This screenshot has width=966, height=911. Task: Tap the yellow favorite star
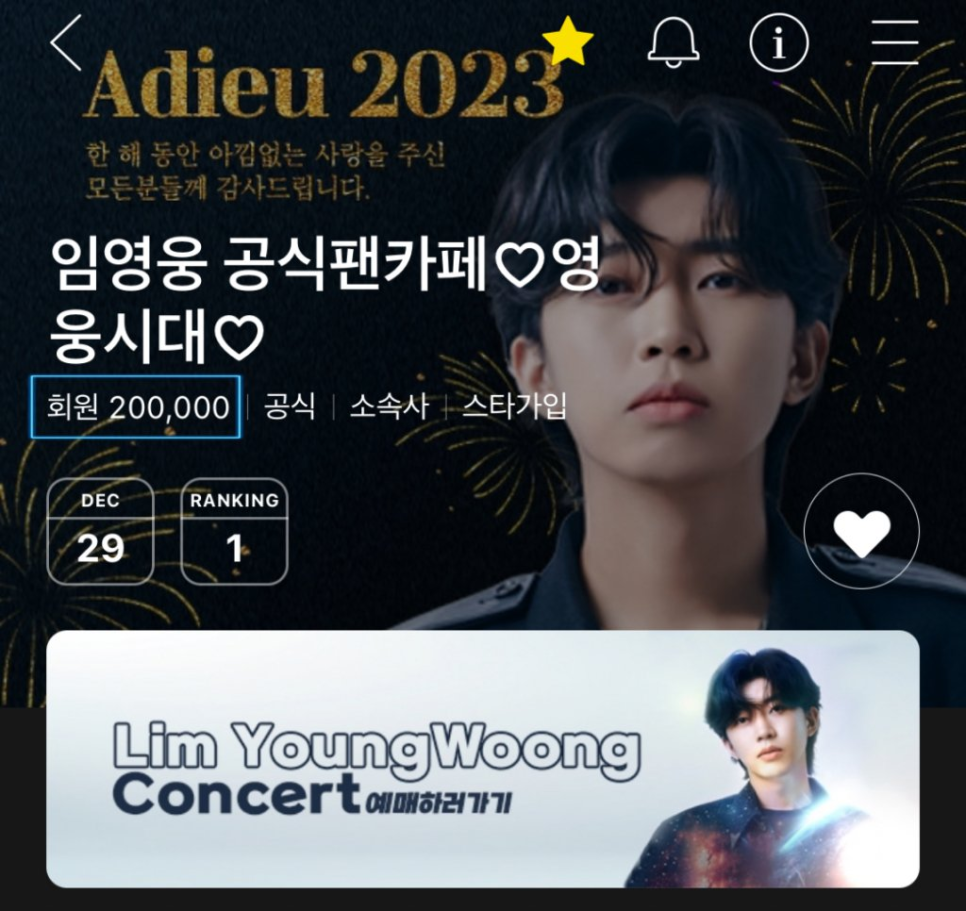tap(568, 43)
